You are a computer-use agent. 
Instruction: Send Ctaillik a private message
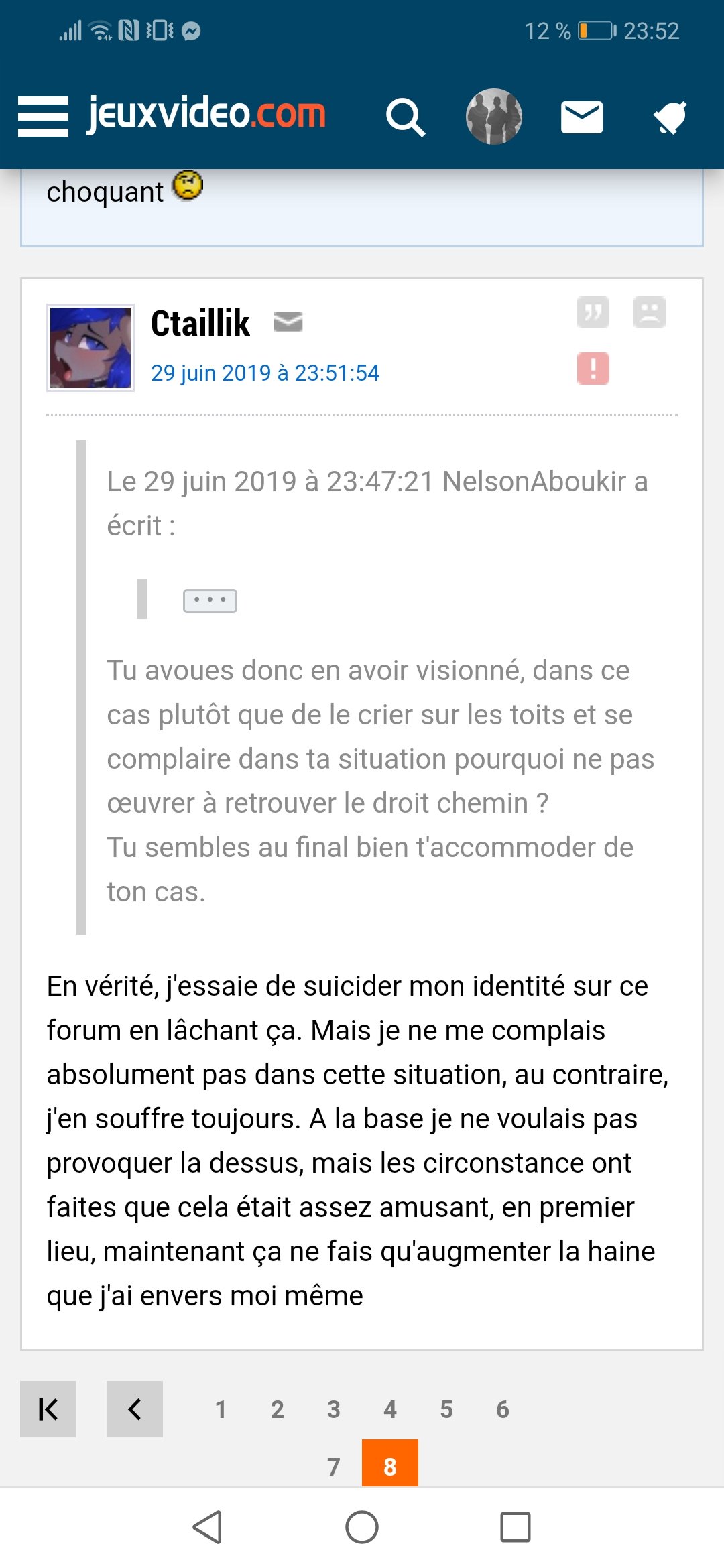[x=288, y=322]
